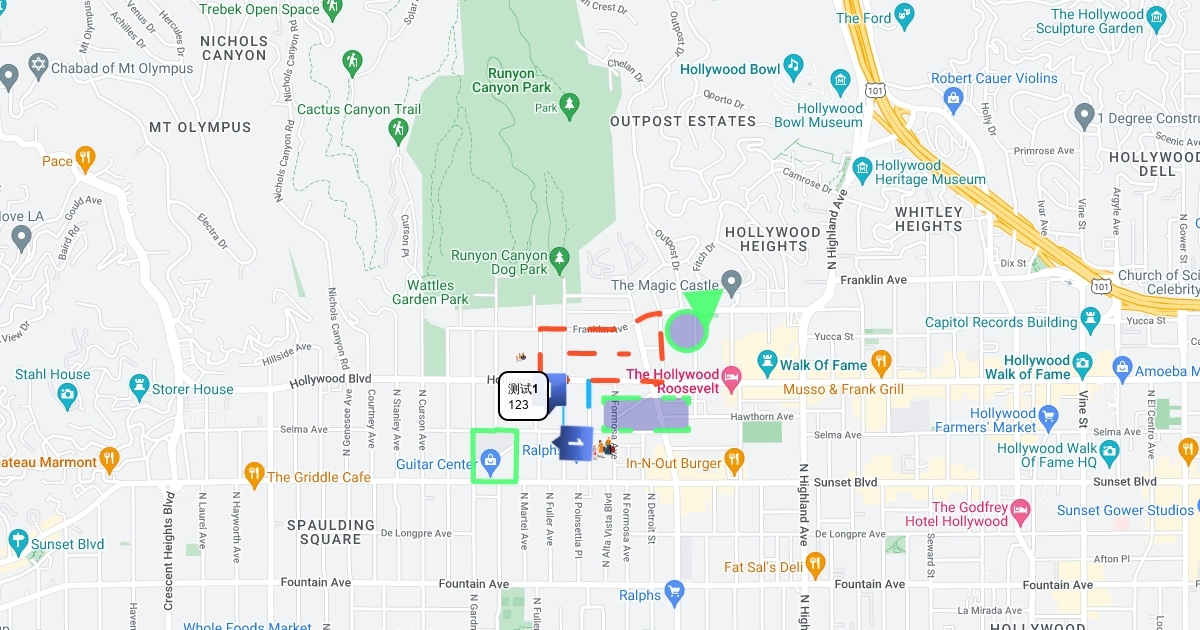Open the Runyon Canyon Dog Park pin
The width and height of the screenshot is (1200, 630).
tap(560, 257)
